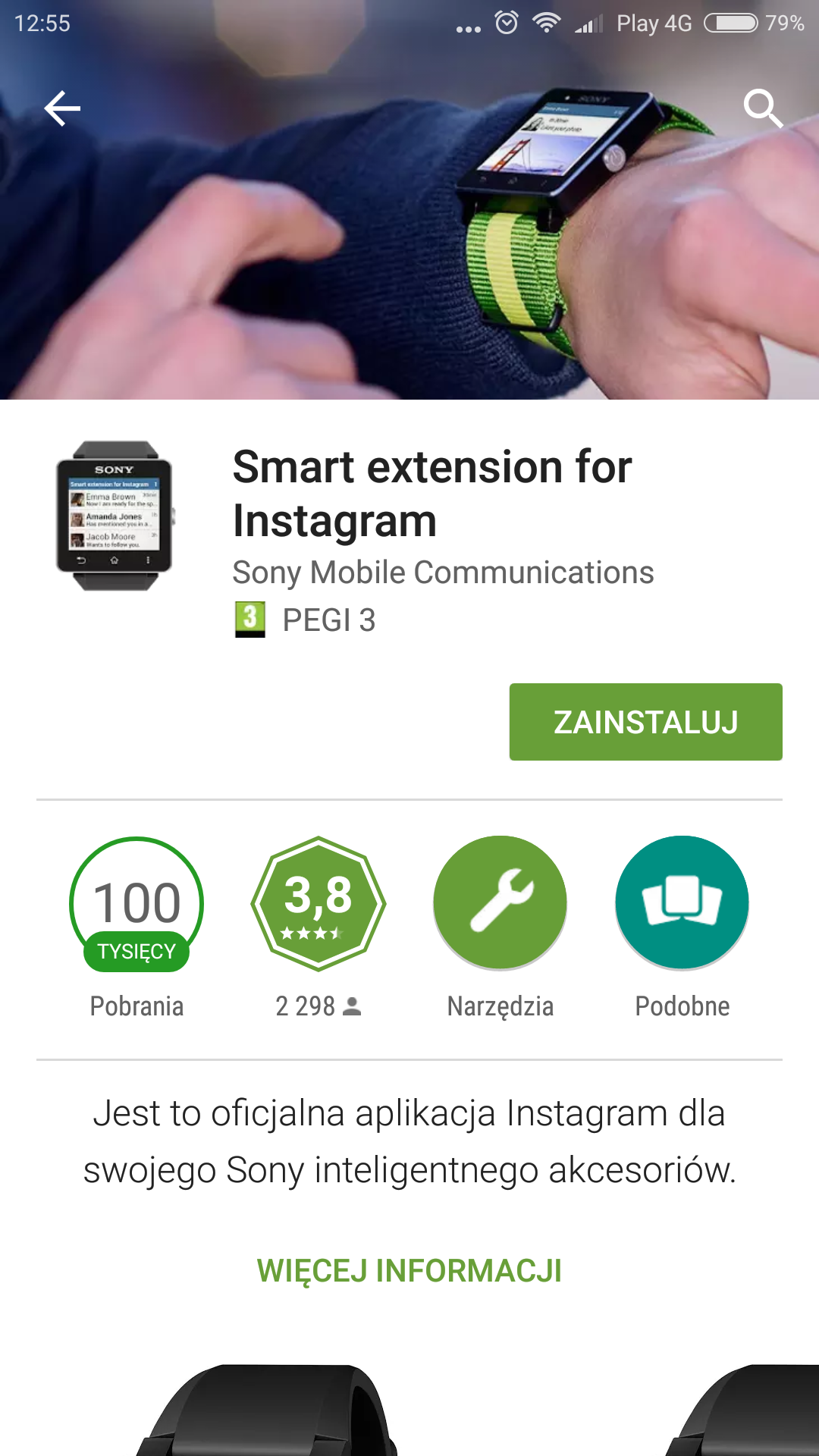View the 3,8 rating badge reviews
The height and width of the screenshot is (1456, 819).
coord(318,903)
